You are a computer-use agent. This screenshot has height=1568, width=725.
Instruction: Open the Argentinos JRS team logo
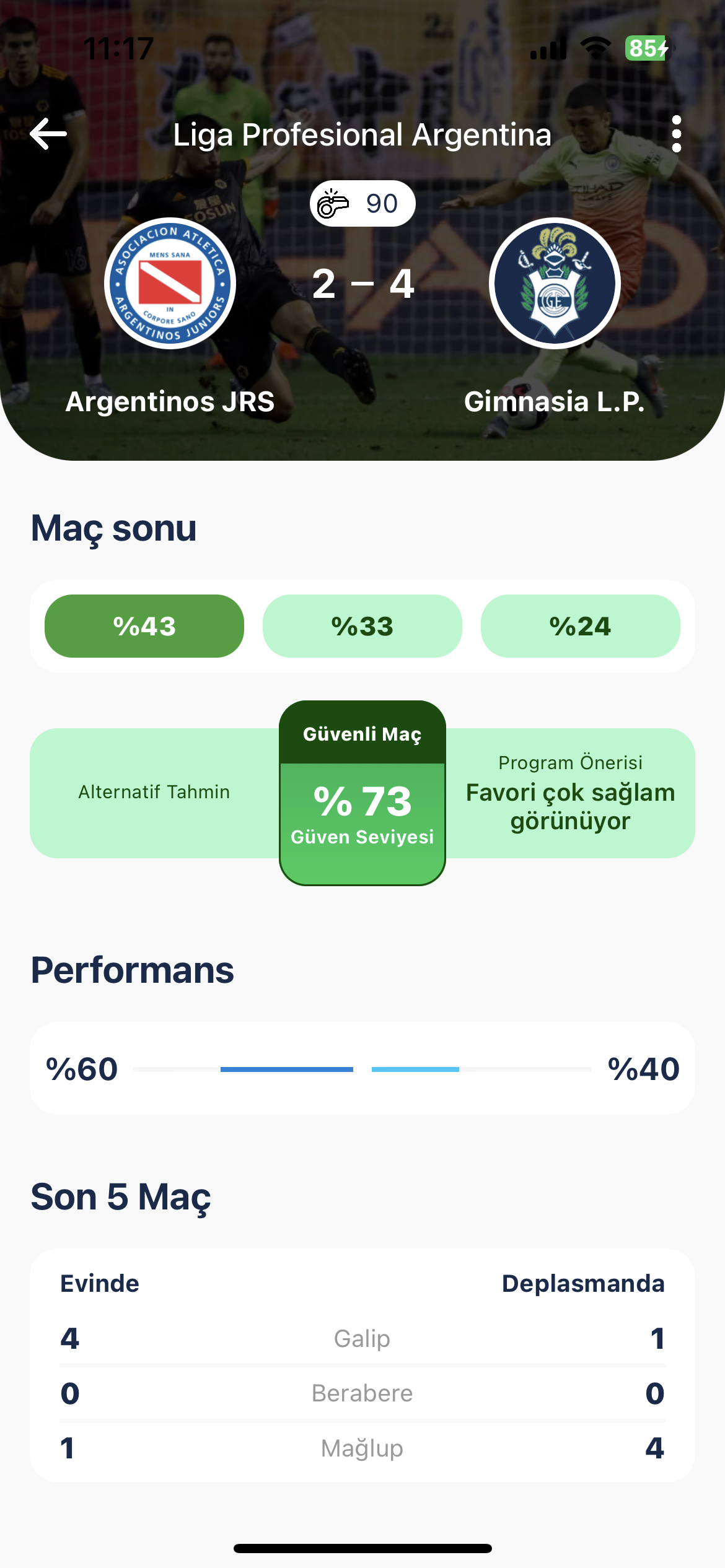(170, 284)
